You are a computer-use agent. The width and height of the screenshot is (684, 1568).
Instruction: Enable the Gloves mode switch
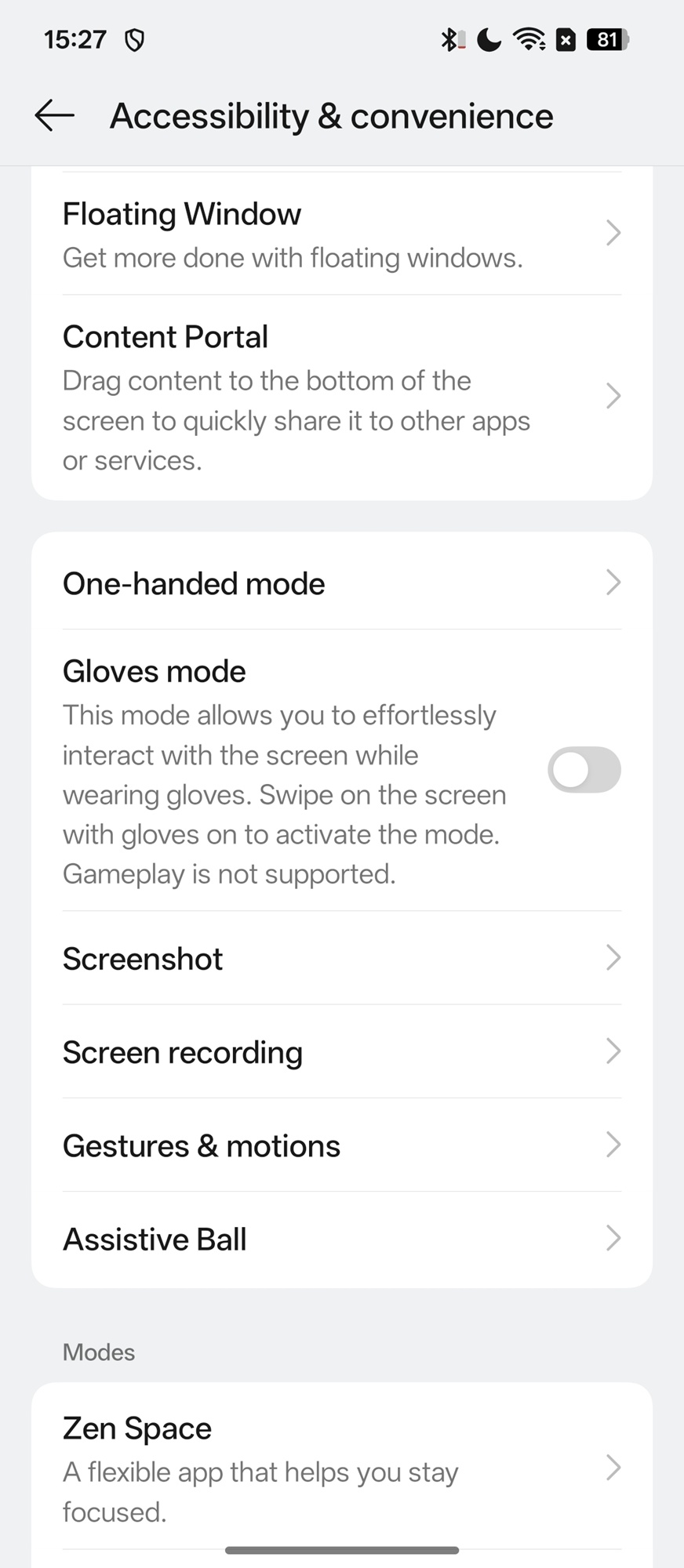[x=584, y=770]
